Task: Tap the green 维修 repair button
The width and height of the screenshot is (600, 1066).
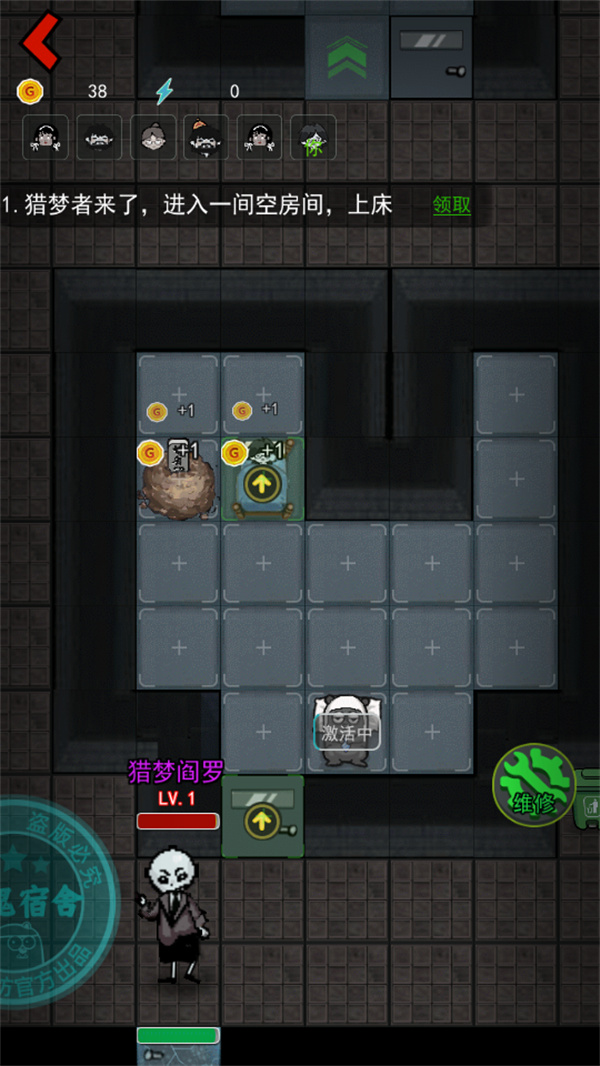Action: coord(534,785)
